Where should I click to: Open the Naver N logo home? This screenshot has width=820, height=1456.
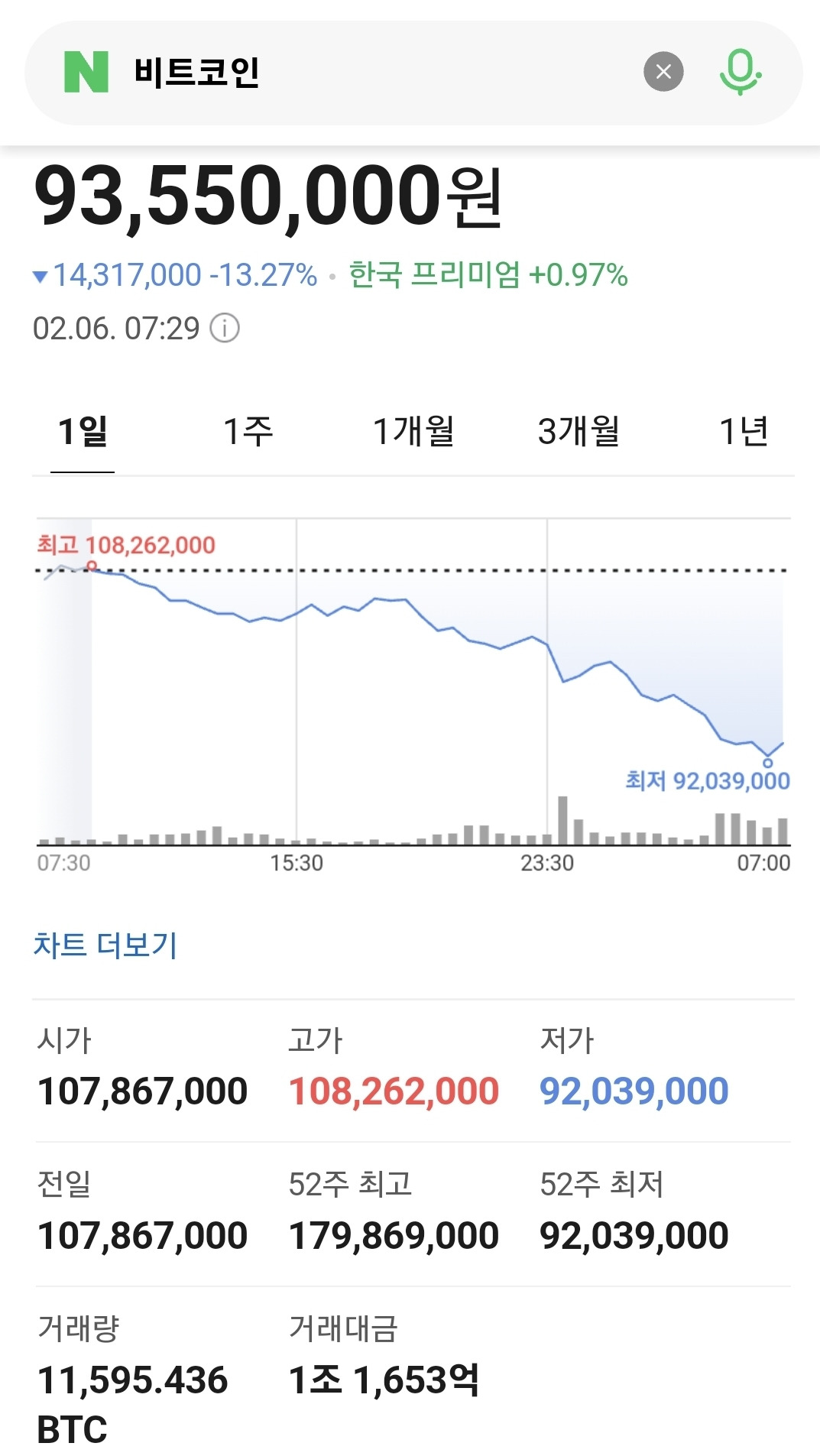click(86, 72)
